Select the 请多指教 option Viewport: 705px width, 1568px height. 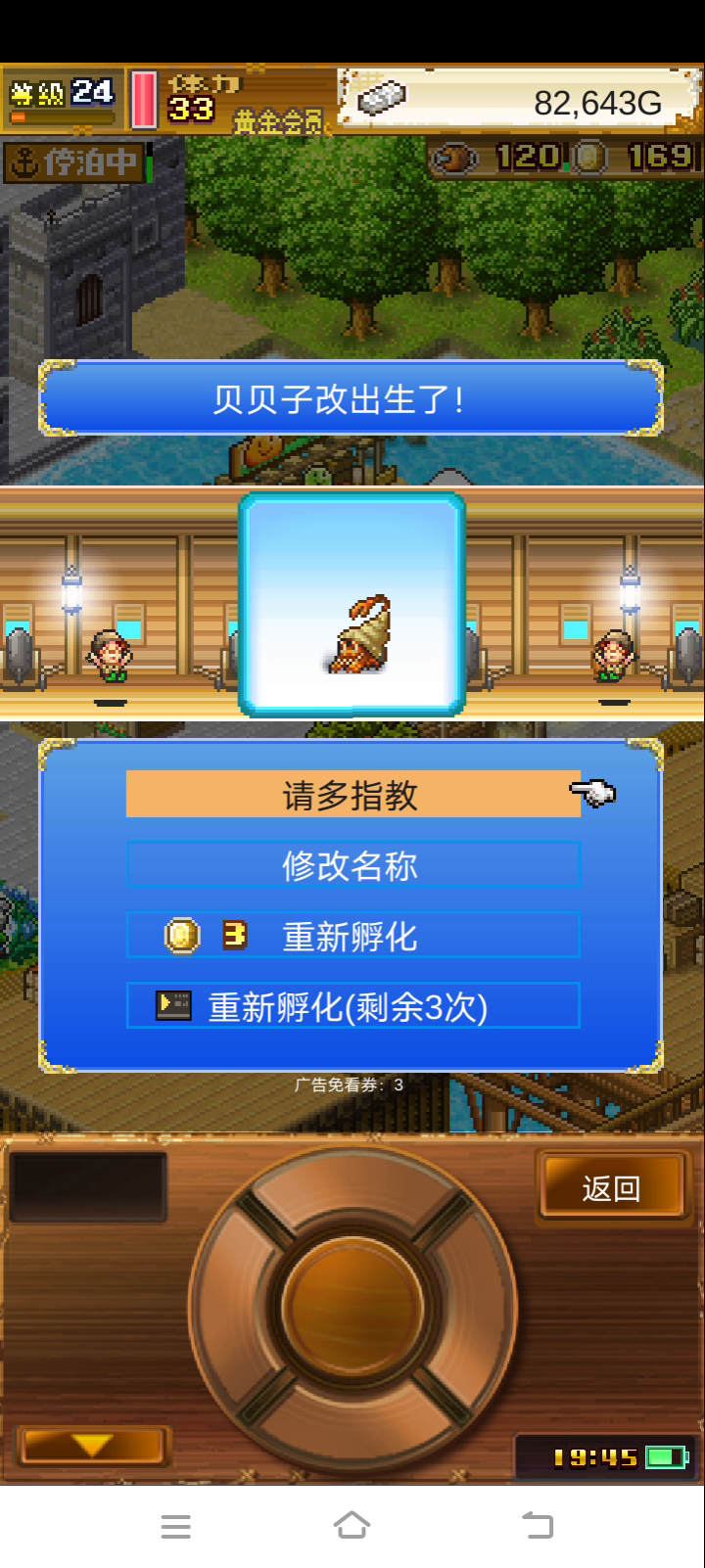[352, 794]
